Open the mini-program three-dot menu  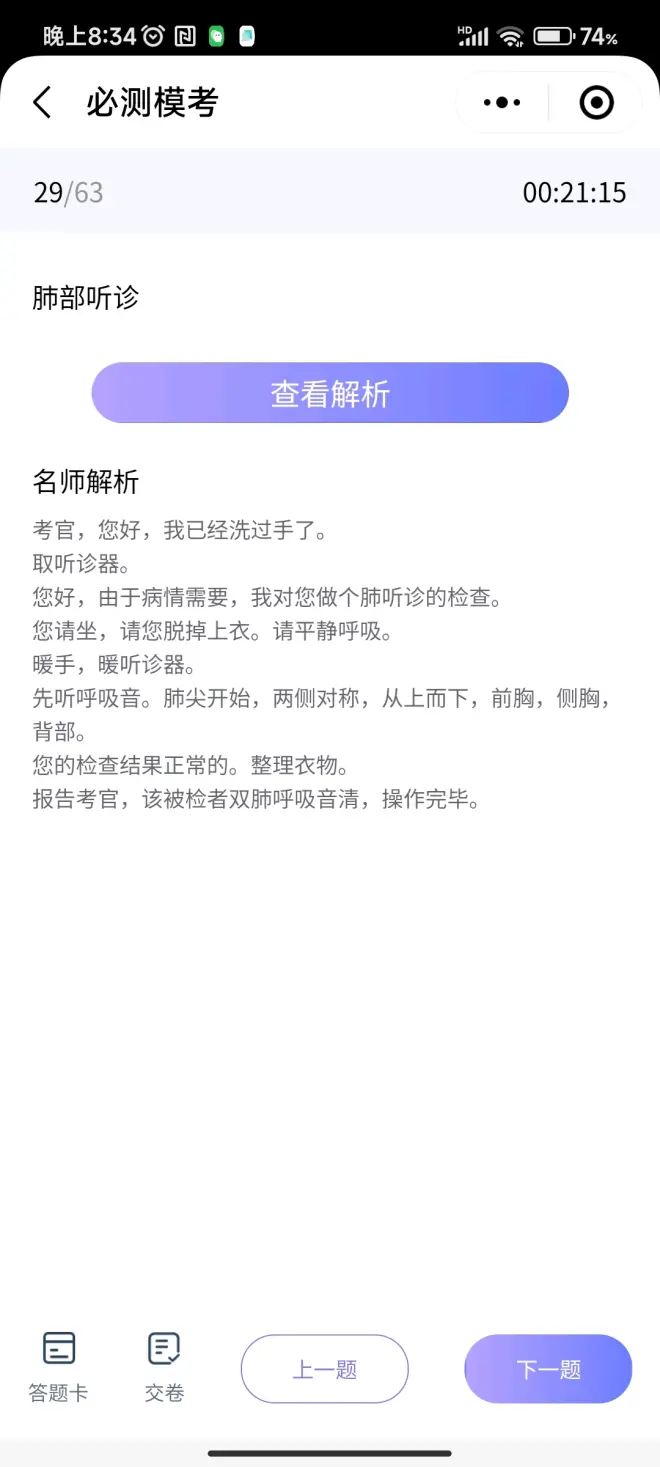tap(502, 102)
